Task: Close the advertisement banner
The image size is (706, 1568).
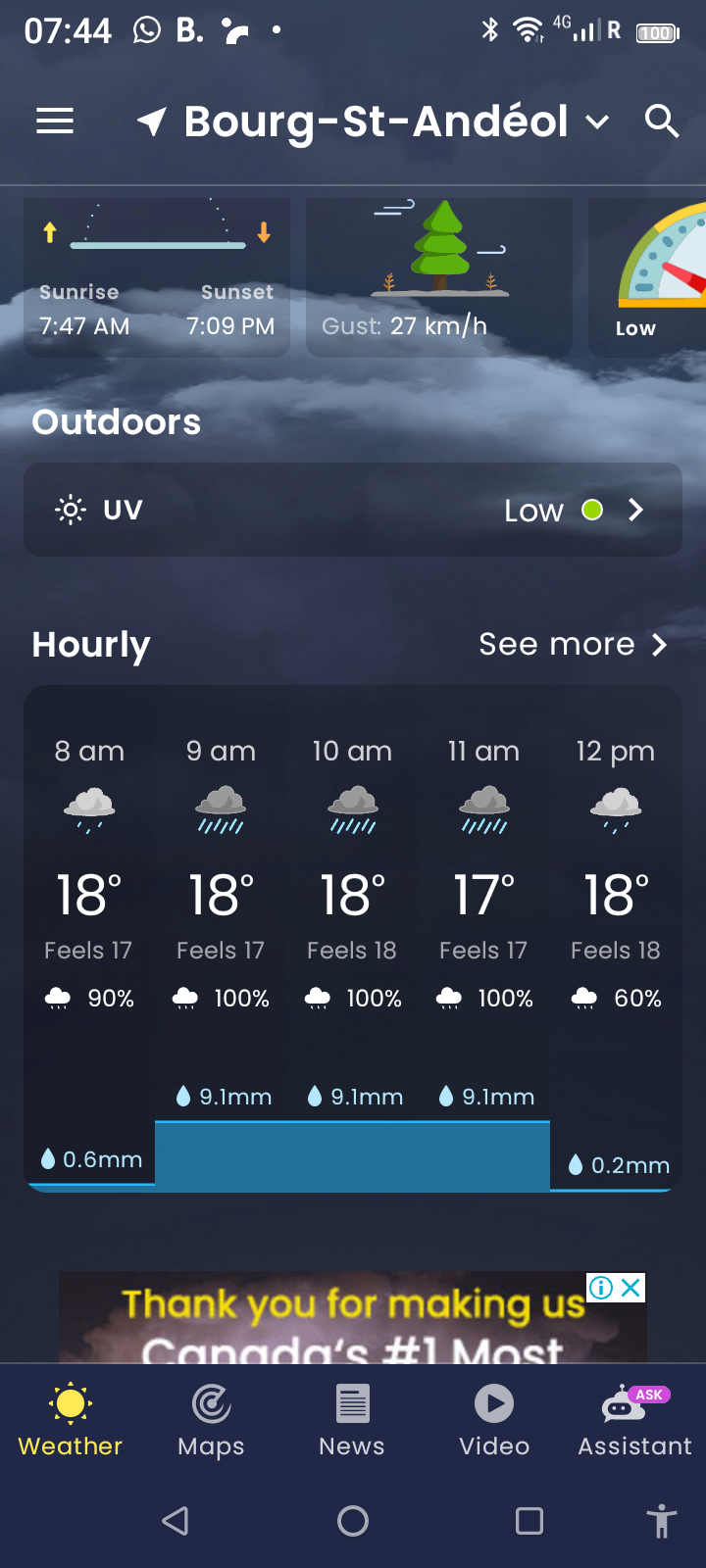Action: 631,1288
